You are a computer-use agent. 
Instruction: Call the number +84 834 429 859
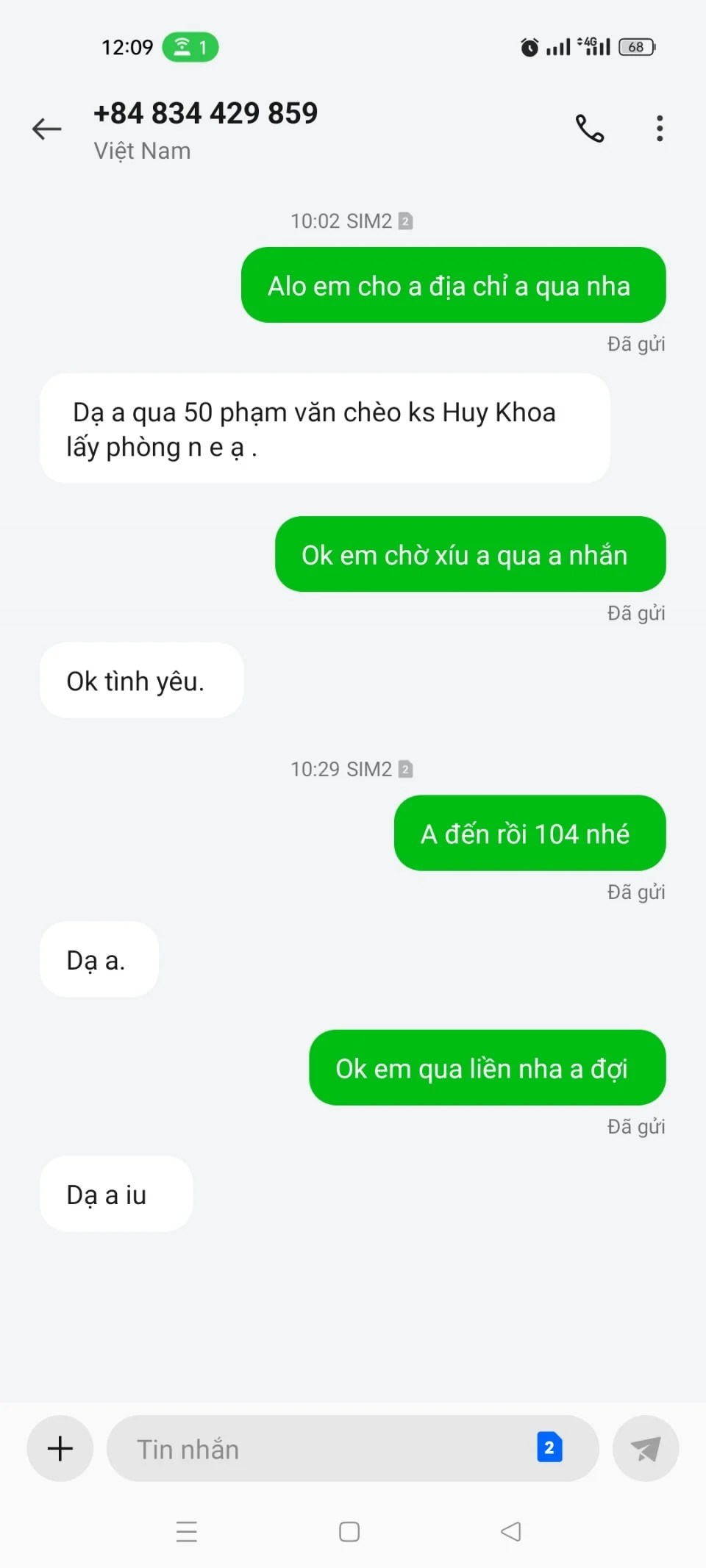tap(589, 129)
